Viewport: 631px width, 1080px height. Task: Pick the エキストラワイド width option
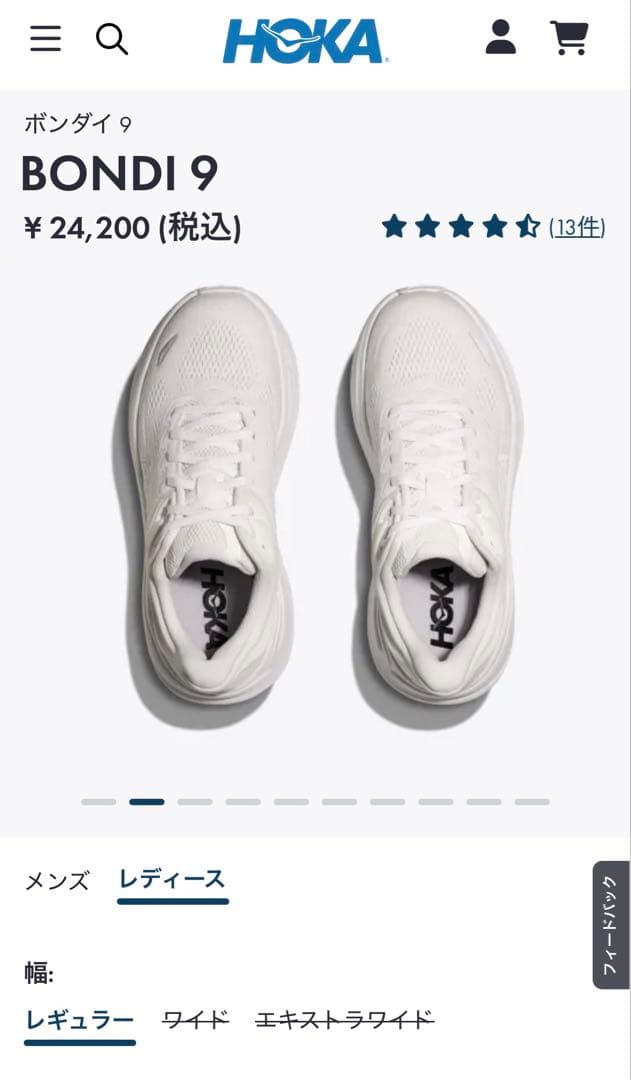click(x=345, y=1020)
